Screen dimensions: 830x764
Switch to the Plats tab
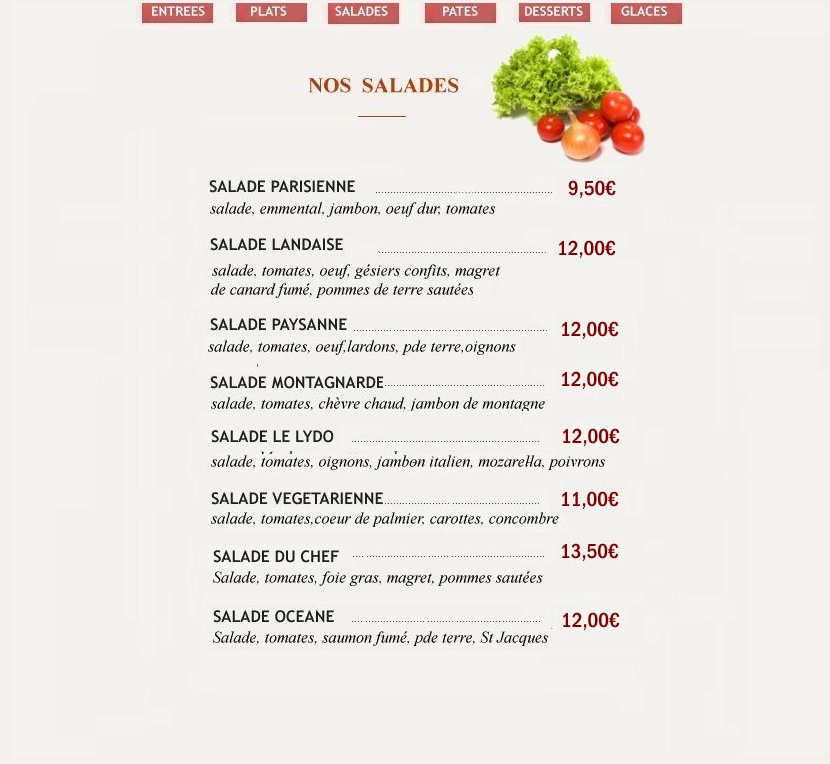coord(270,12)
